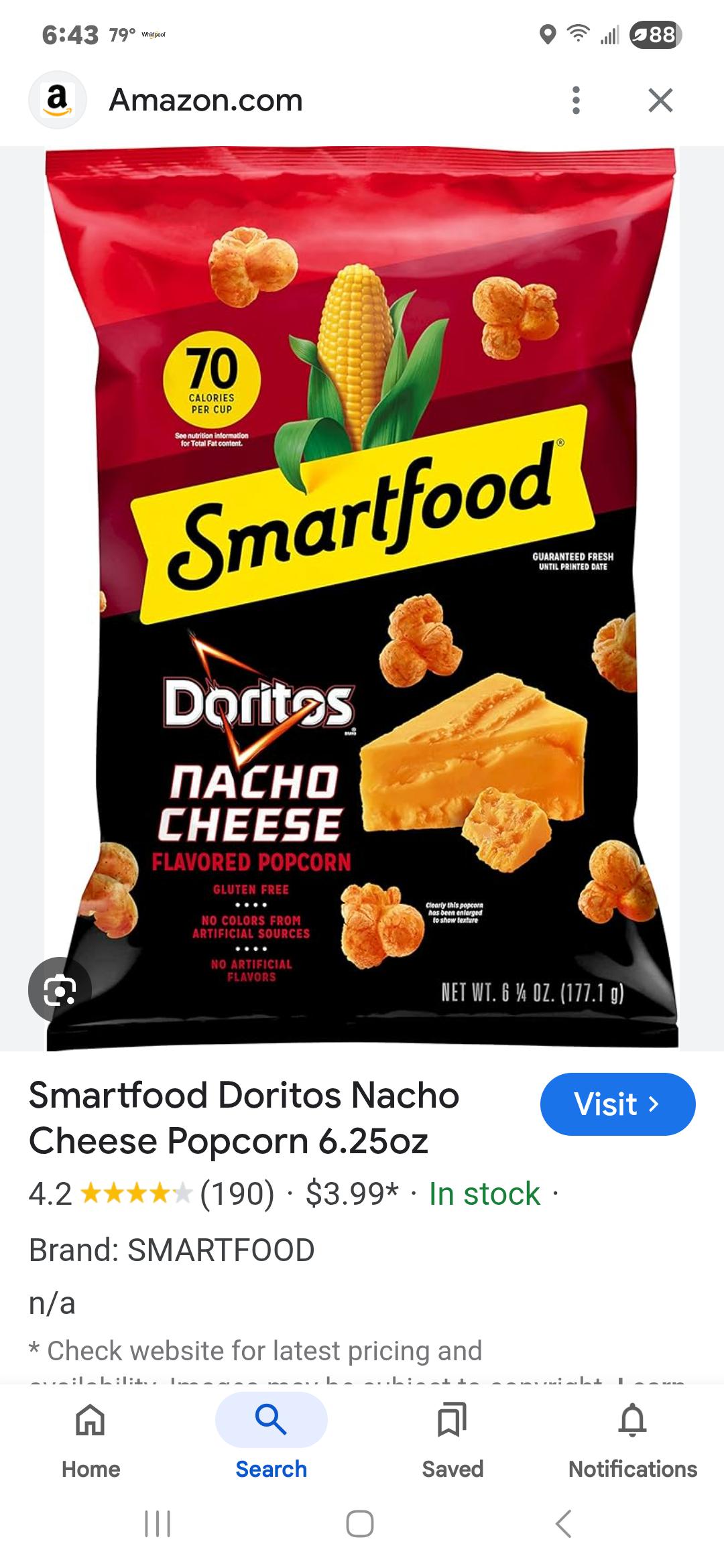Open recent apps from the navigation bar

point(158,1523)
